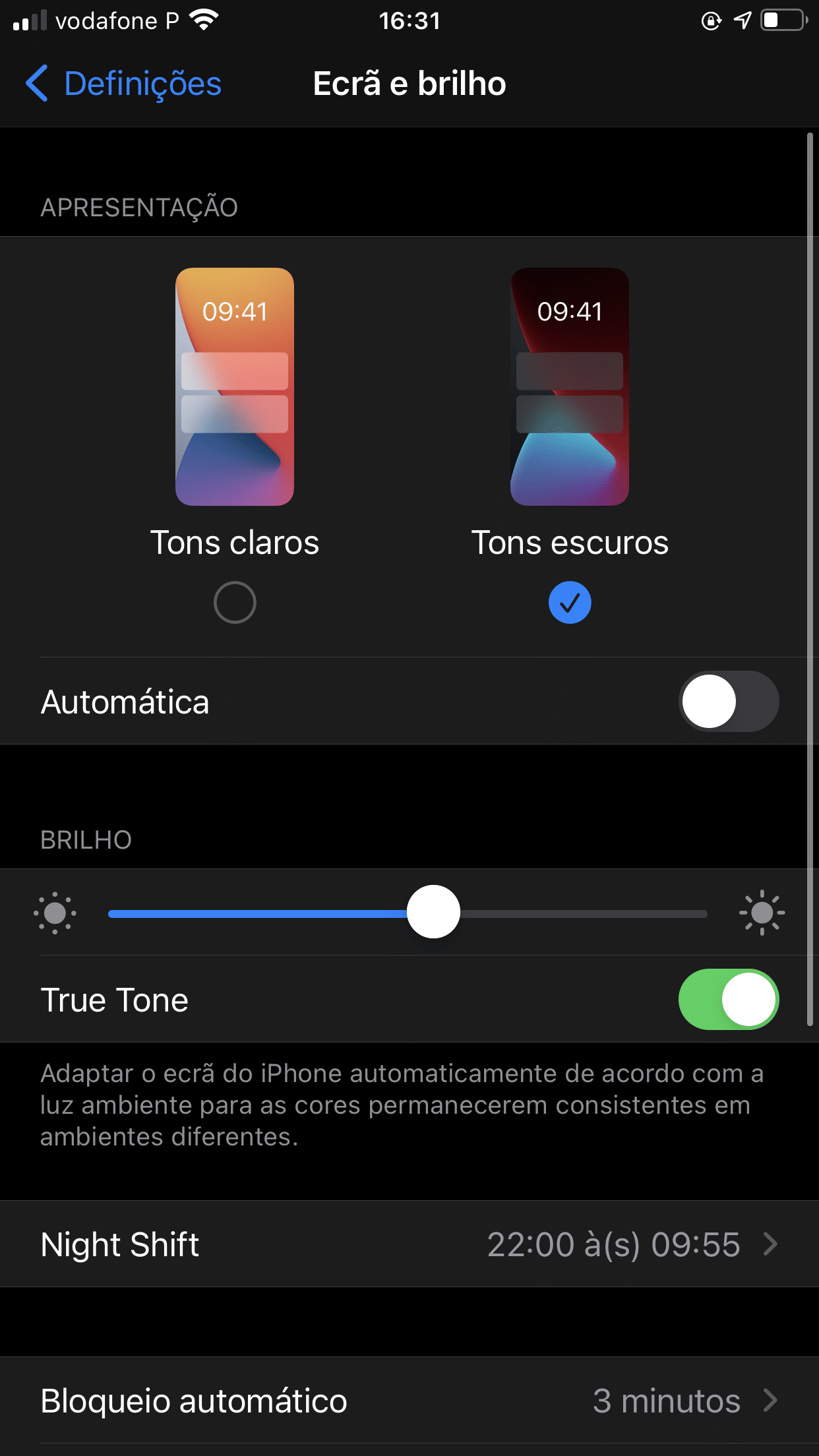This screenshot has height=1456, width=819.
Task: Select the Tons claros appearance
Action: point(235,601)
